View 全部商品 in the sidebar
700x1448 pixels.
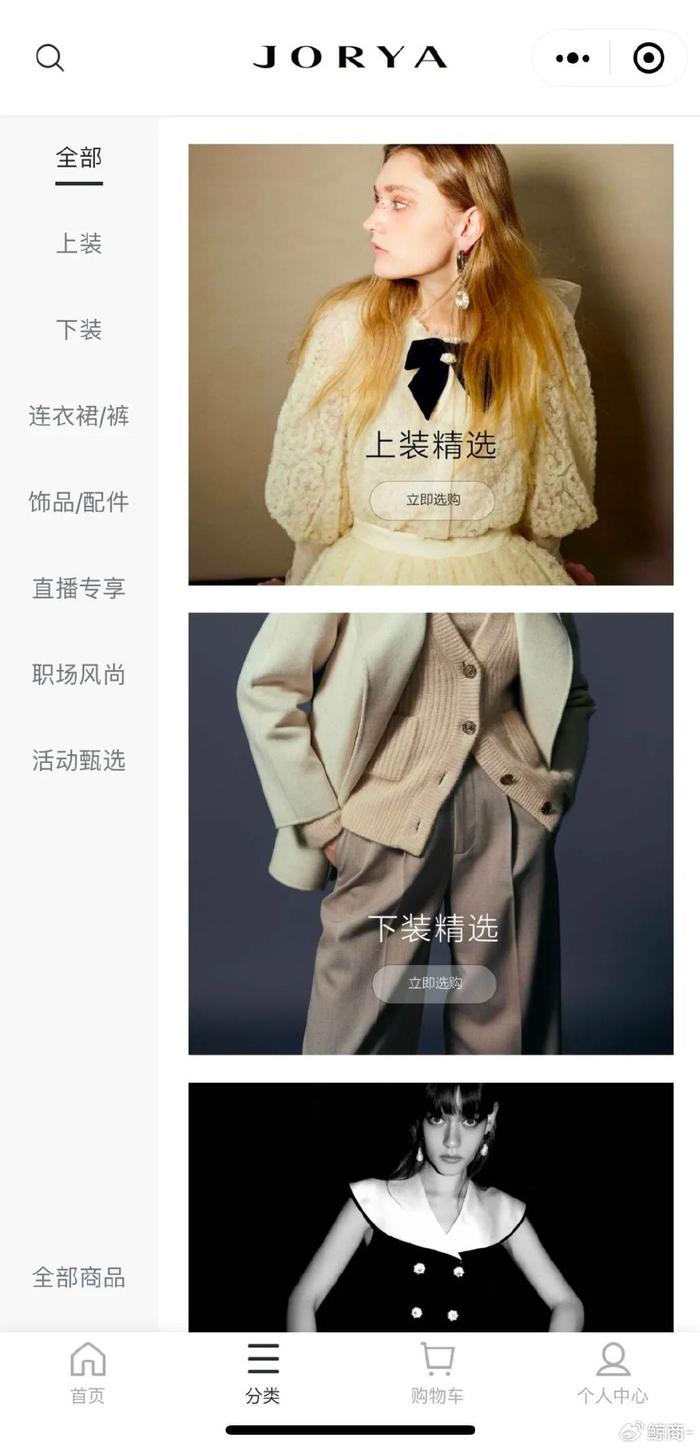(x=79, y=1277)
